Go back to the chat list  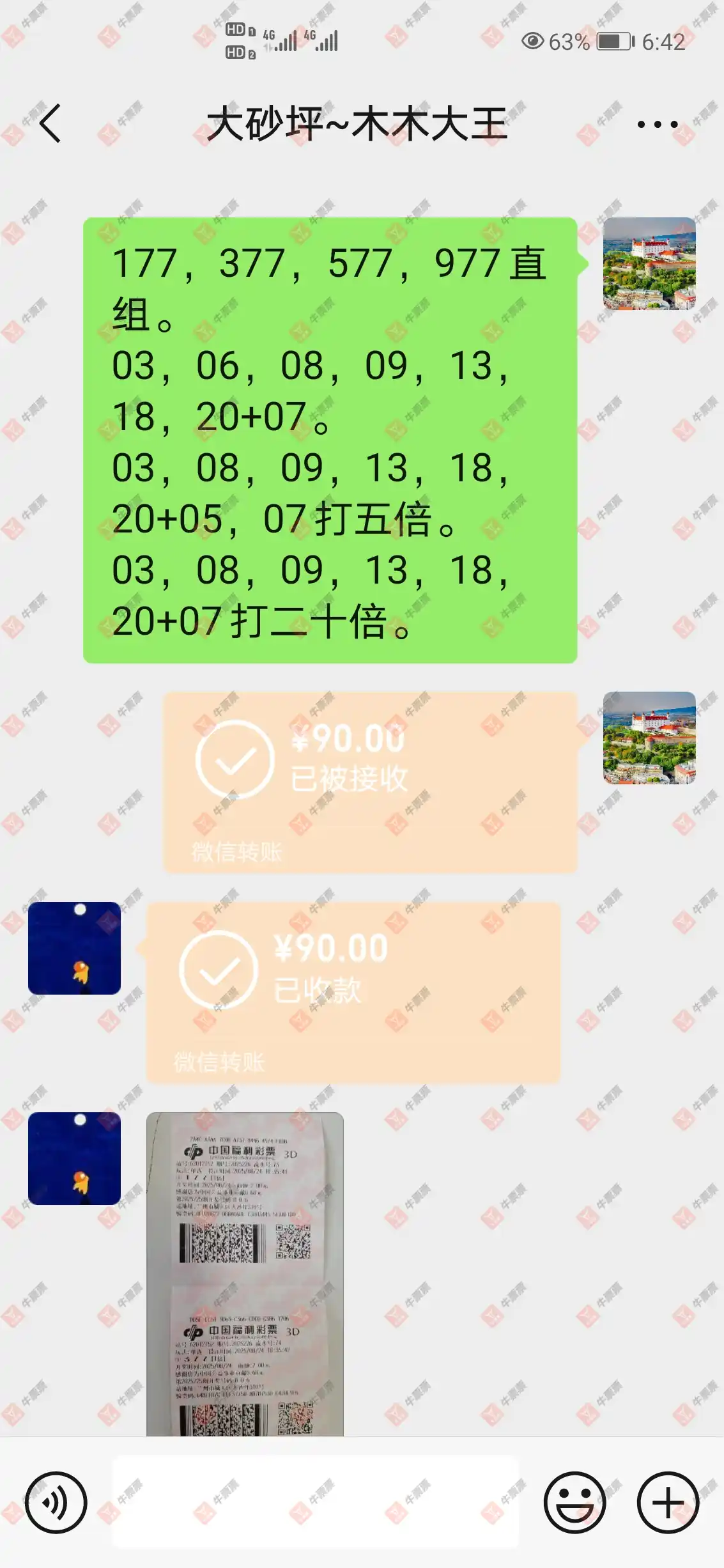(50, 123)
